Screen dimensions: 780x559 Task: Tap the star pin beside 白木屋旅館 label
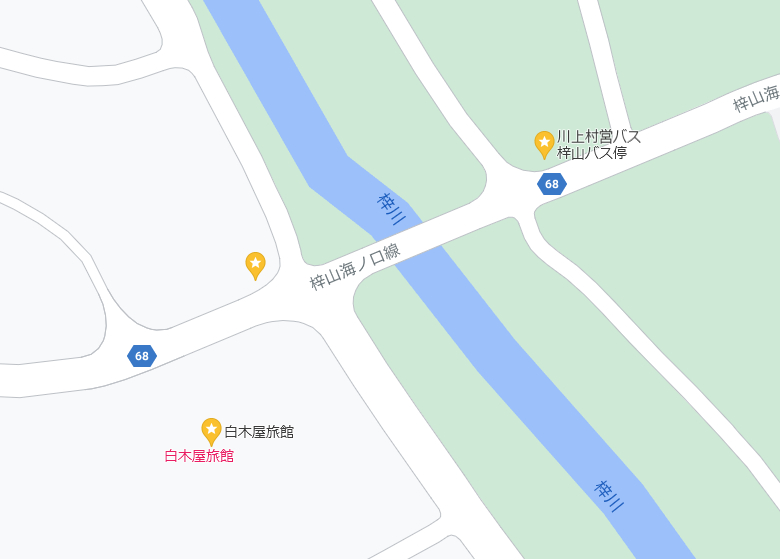(x=211, y=431)
